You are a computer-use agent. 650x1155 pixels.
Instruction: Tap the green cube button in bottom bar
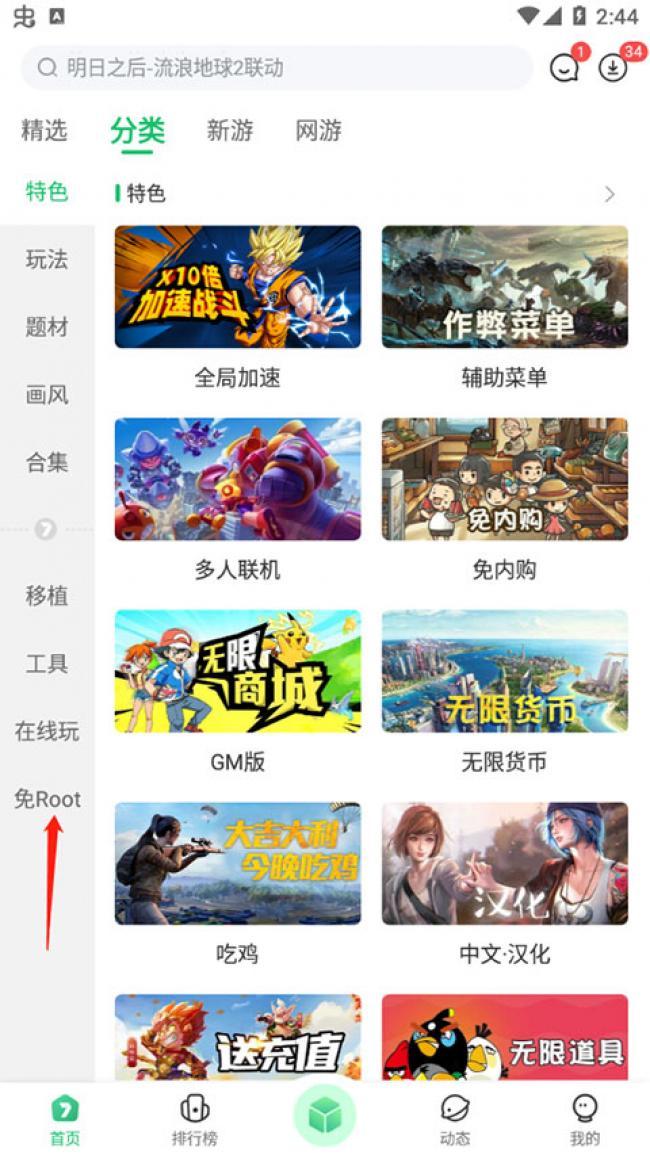(324, 1114)
